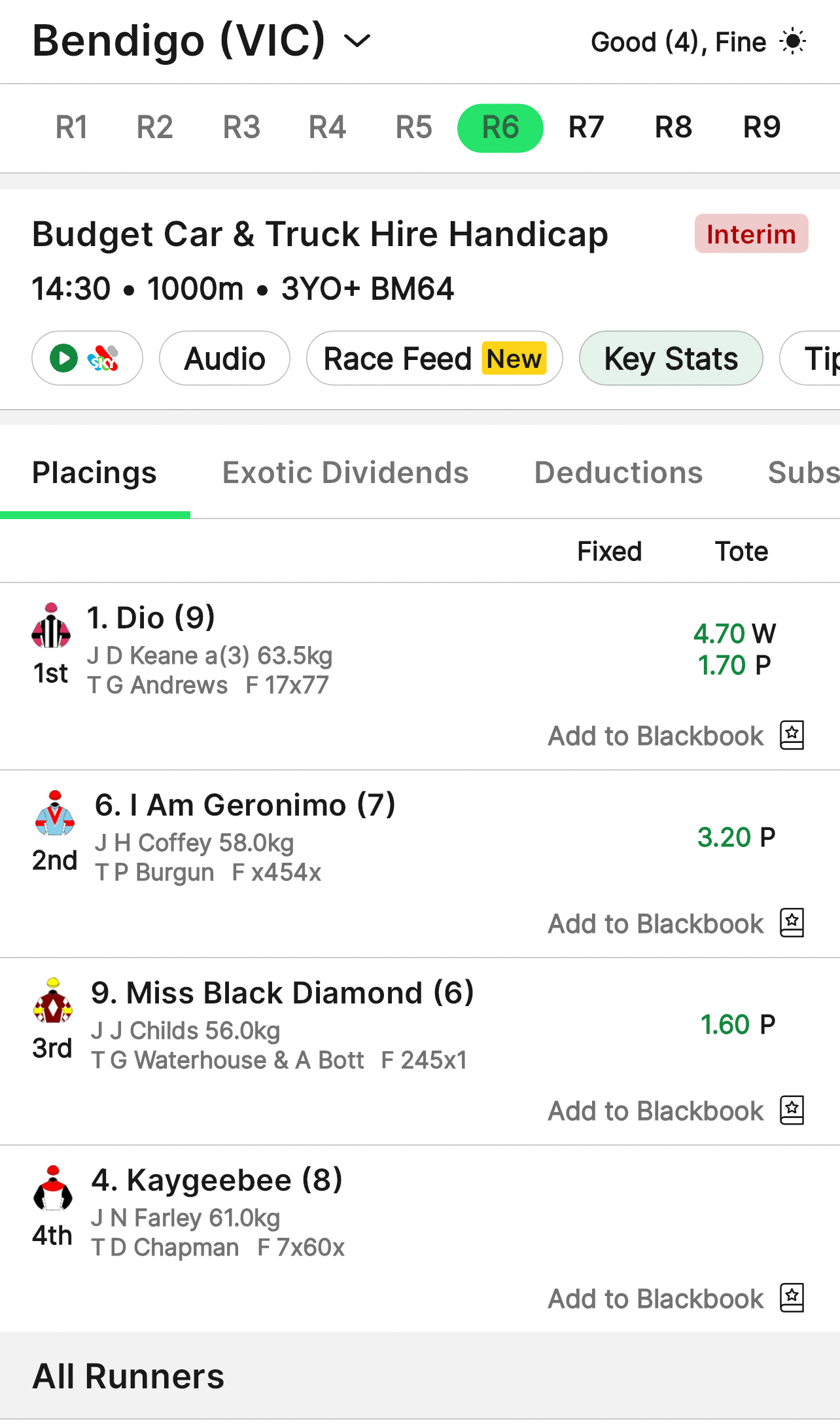The image size is (840, 1425).
Task: Open the Bendigo (VIC) venue dropdown
Action: coord(201,41)
